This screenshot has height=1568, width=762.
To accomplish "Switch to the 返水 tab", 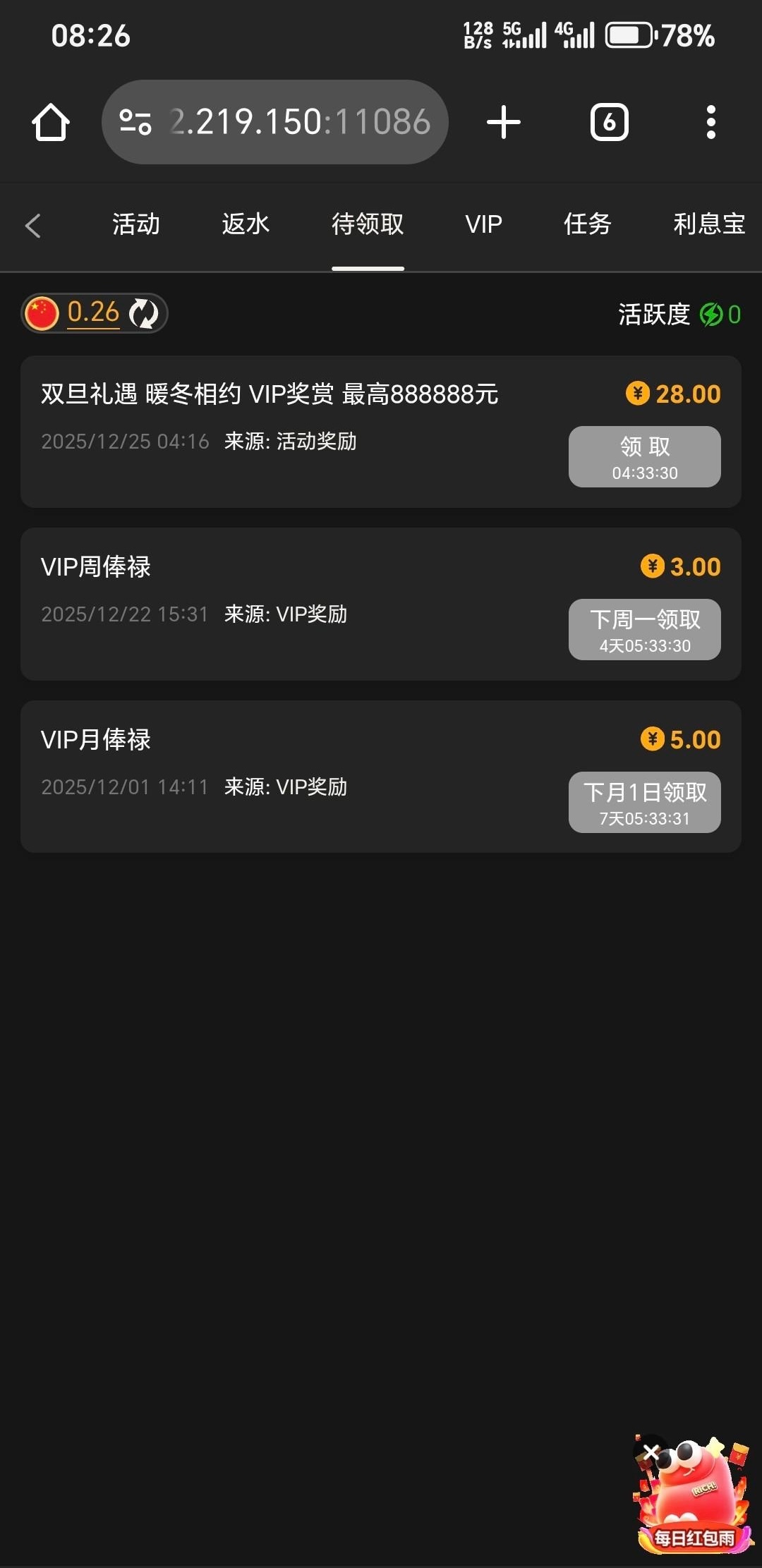I will pos(246,224).
